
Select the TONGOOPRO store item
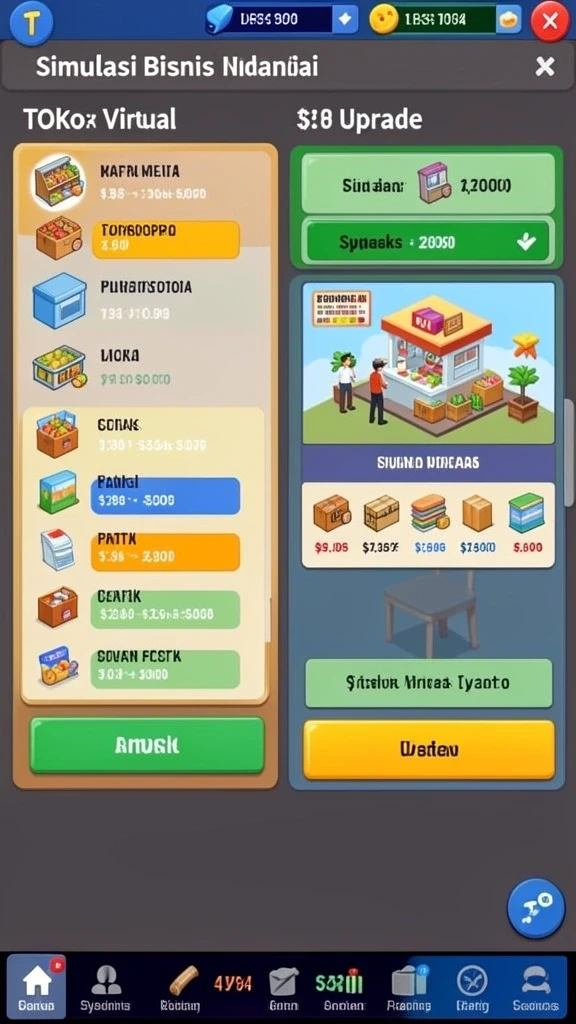coord(166,238)
